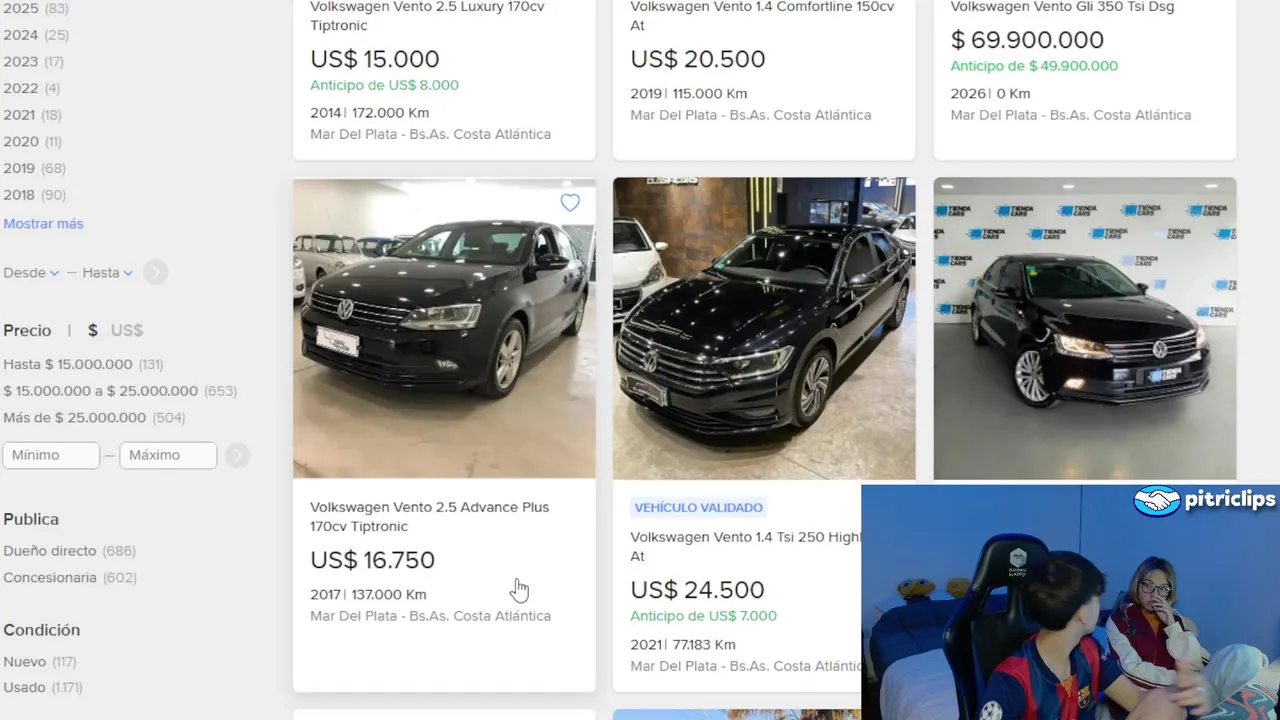Expand year list with Mostrar más
This screenshot has width=1280, height=720.
click(43, 223)
